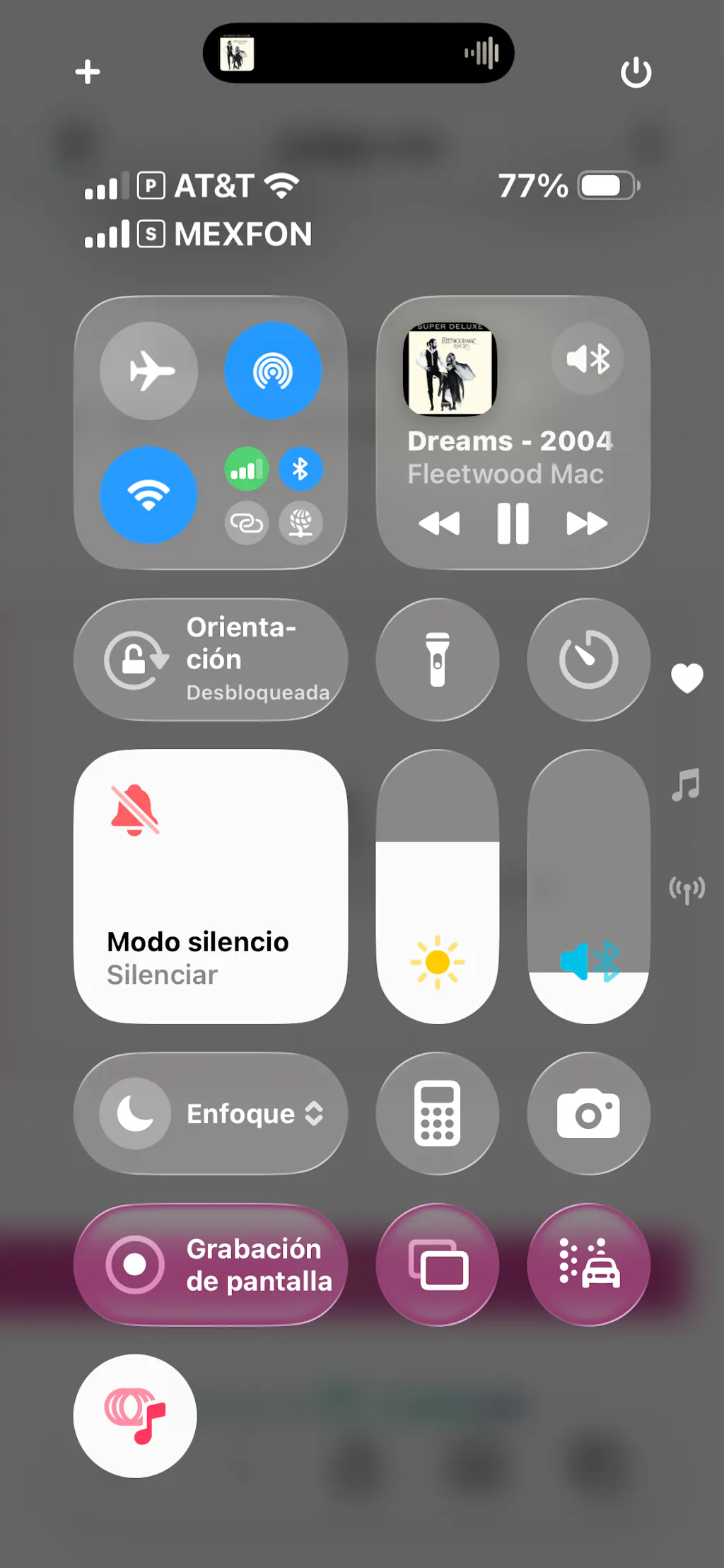Launch the calculator
The image size is (724, 1568).
438,1114
